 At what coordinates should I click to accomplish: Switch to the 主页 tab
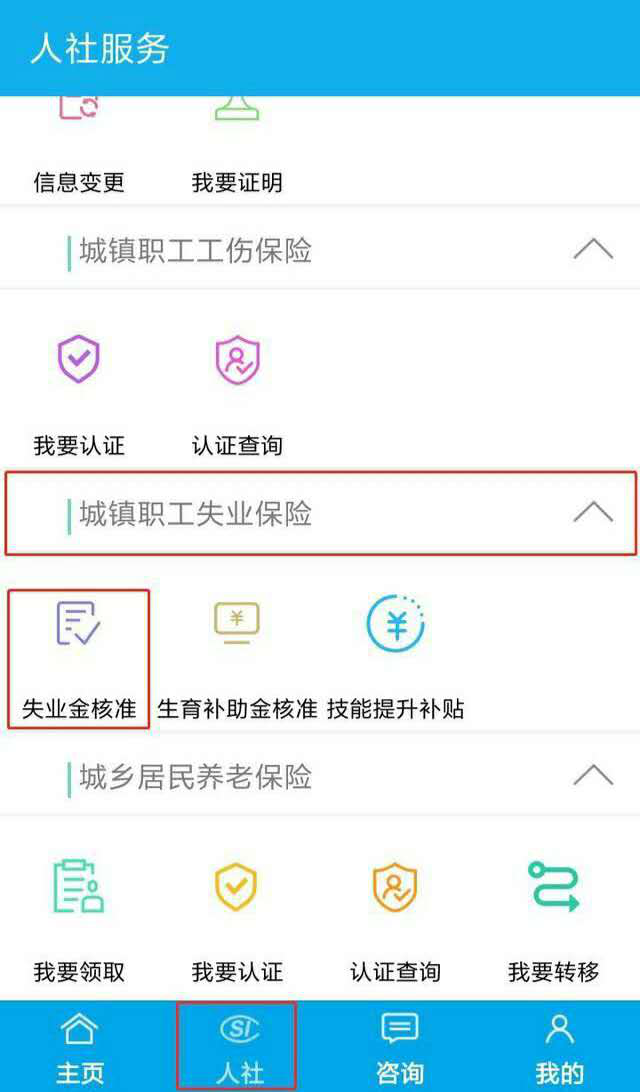point(79,1048)
